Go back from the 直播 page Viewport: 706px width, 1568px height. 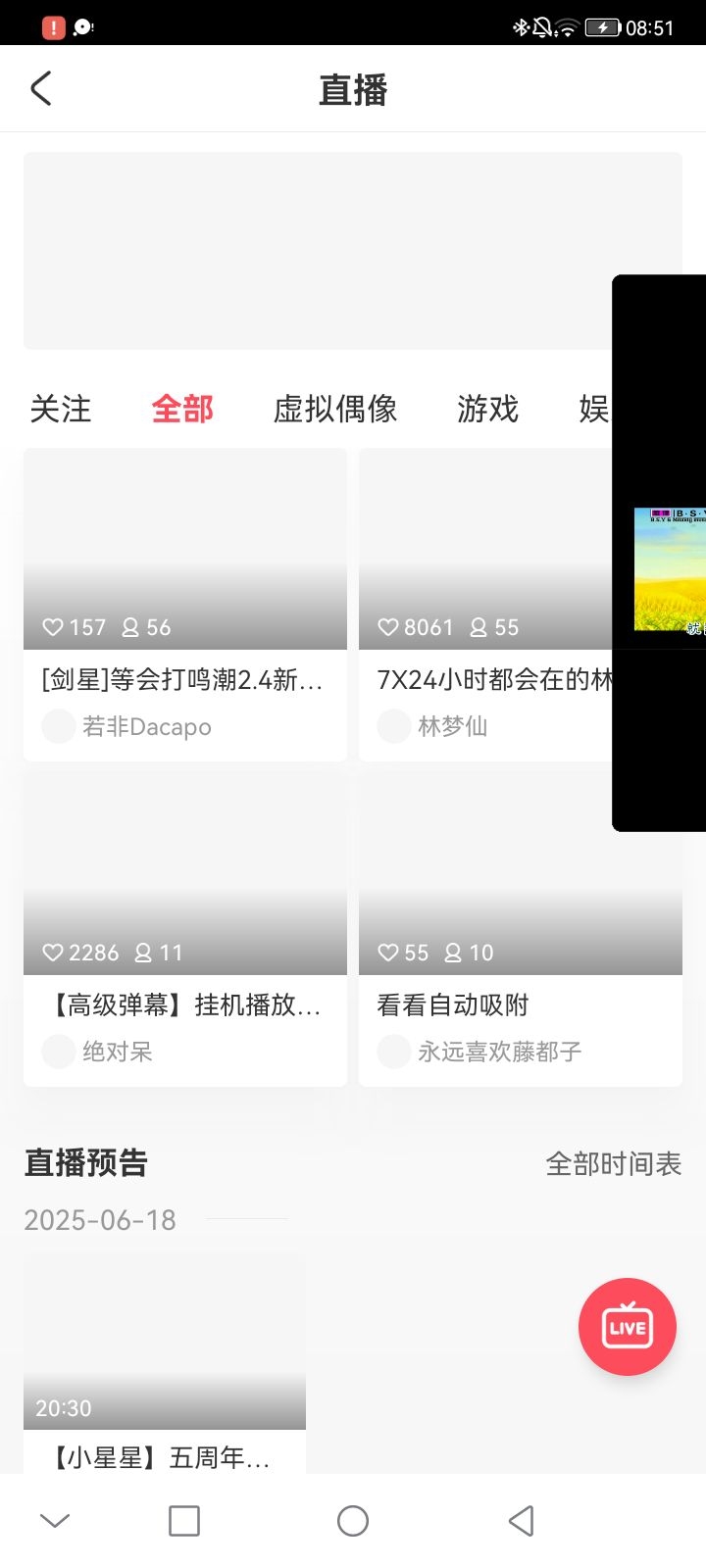(41, 89)
